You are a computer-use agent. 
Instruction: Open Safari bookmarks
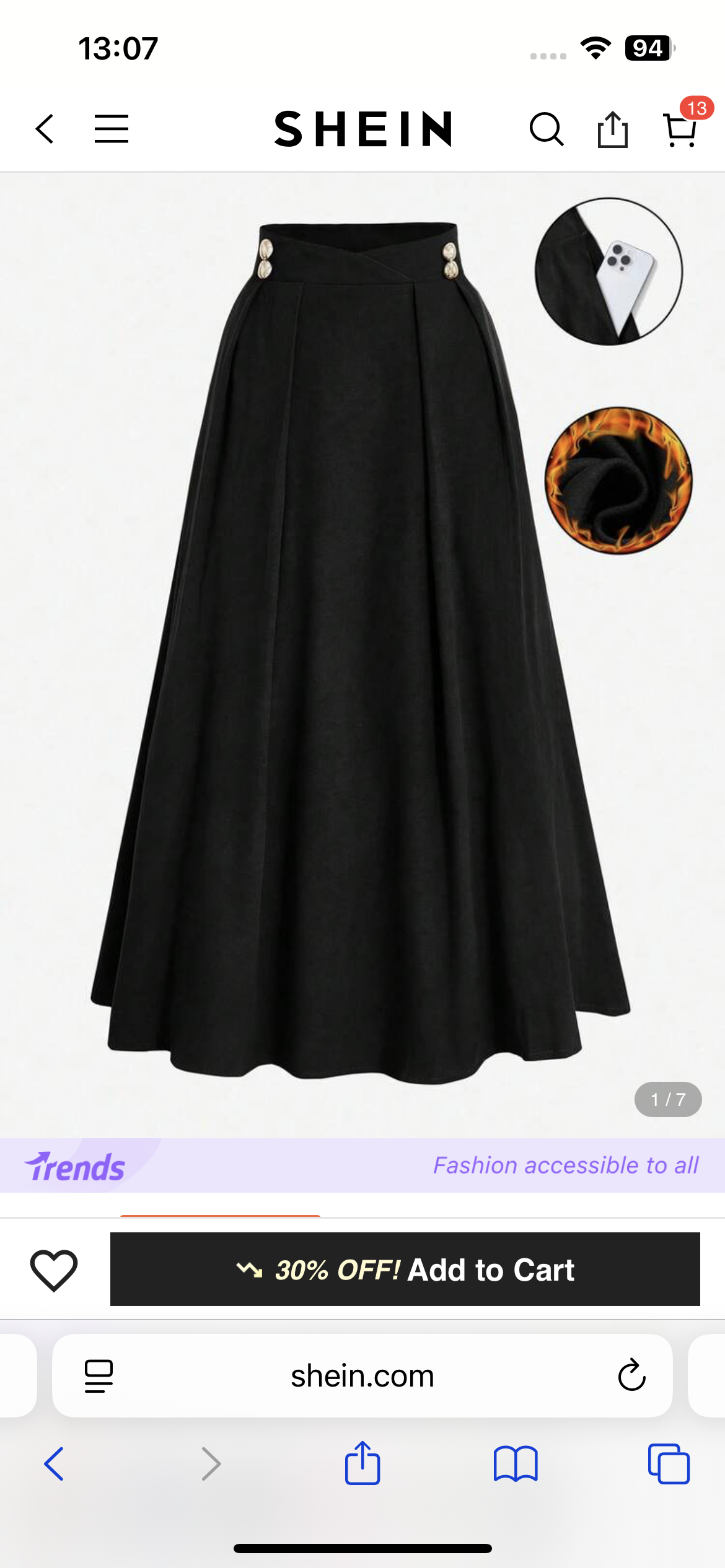516,1464
